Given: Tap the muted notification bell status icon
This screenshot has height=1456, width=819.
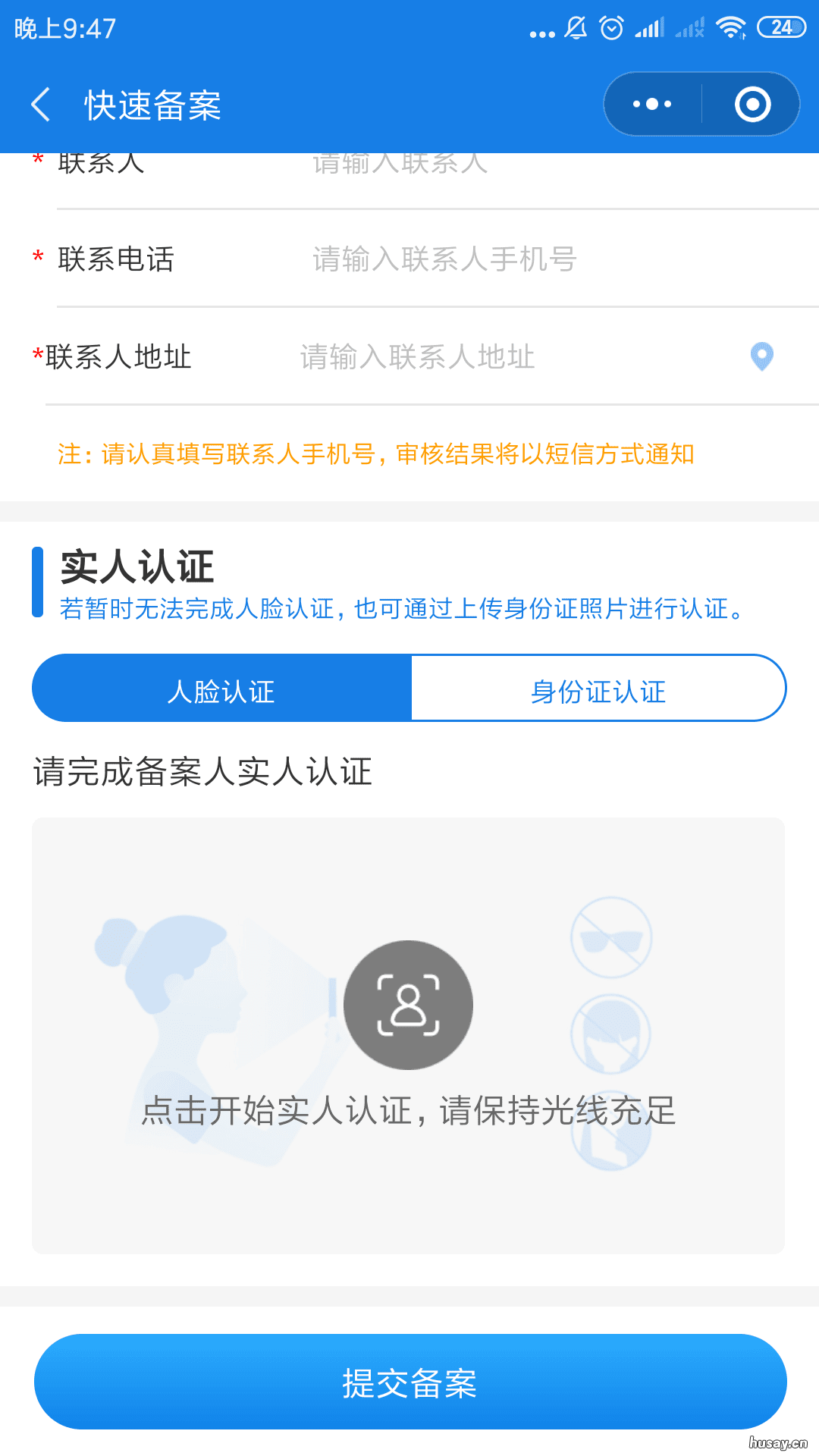Looking at the screenshot, I should click(576, 27).
